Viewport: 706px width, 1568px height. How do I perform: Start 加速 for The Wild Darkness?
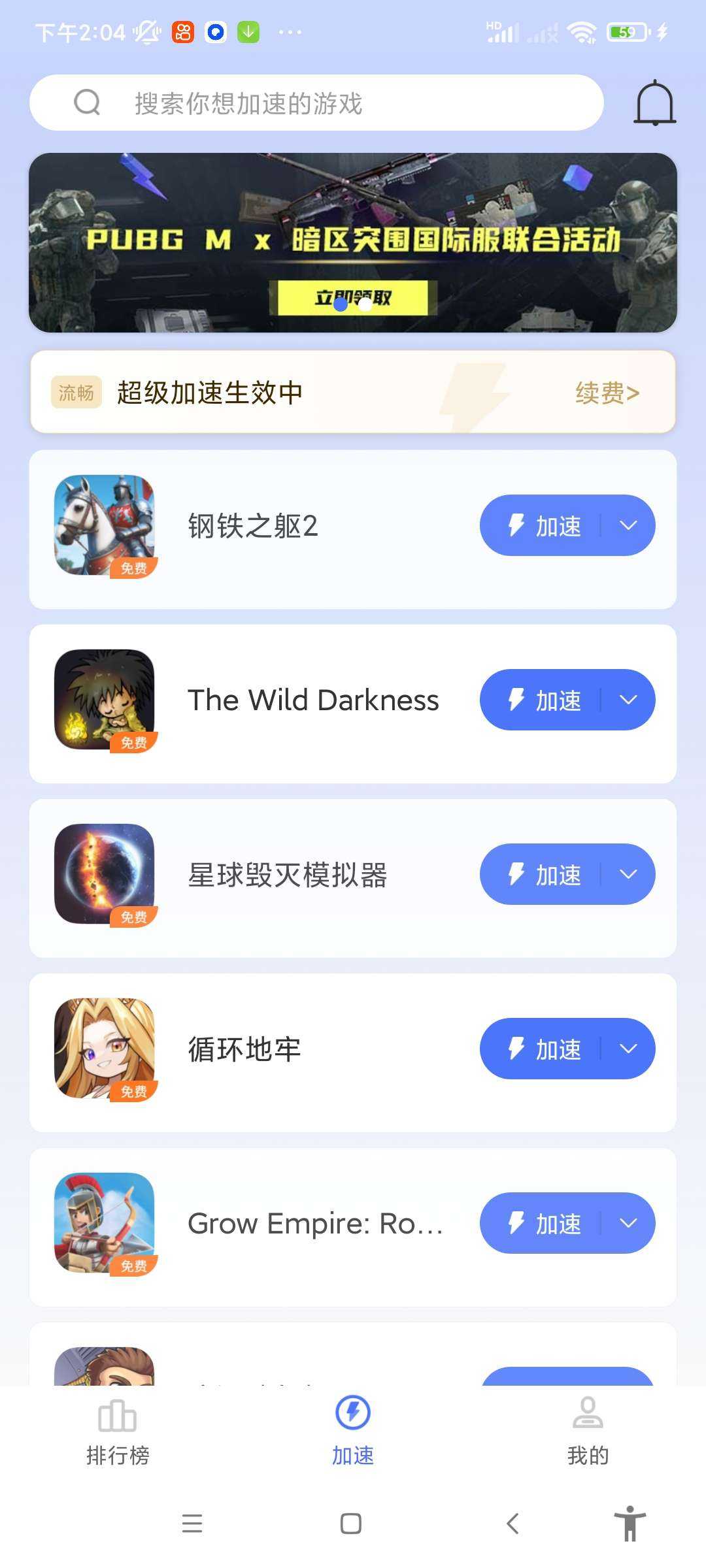coord(544,700)
